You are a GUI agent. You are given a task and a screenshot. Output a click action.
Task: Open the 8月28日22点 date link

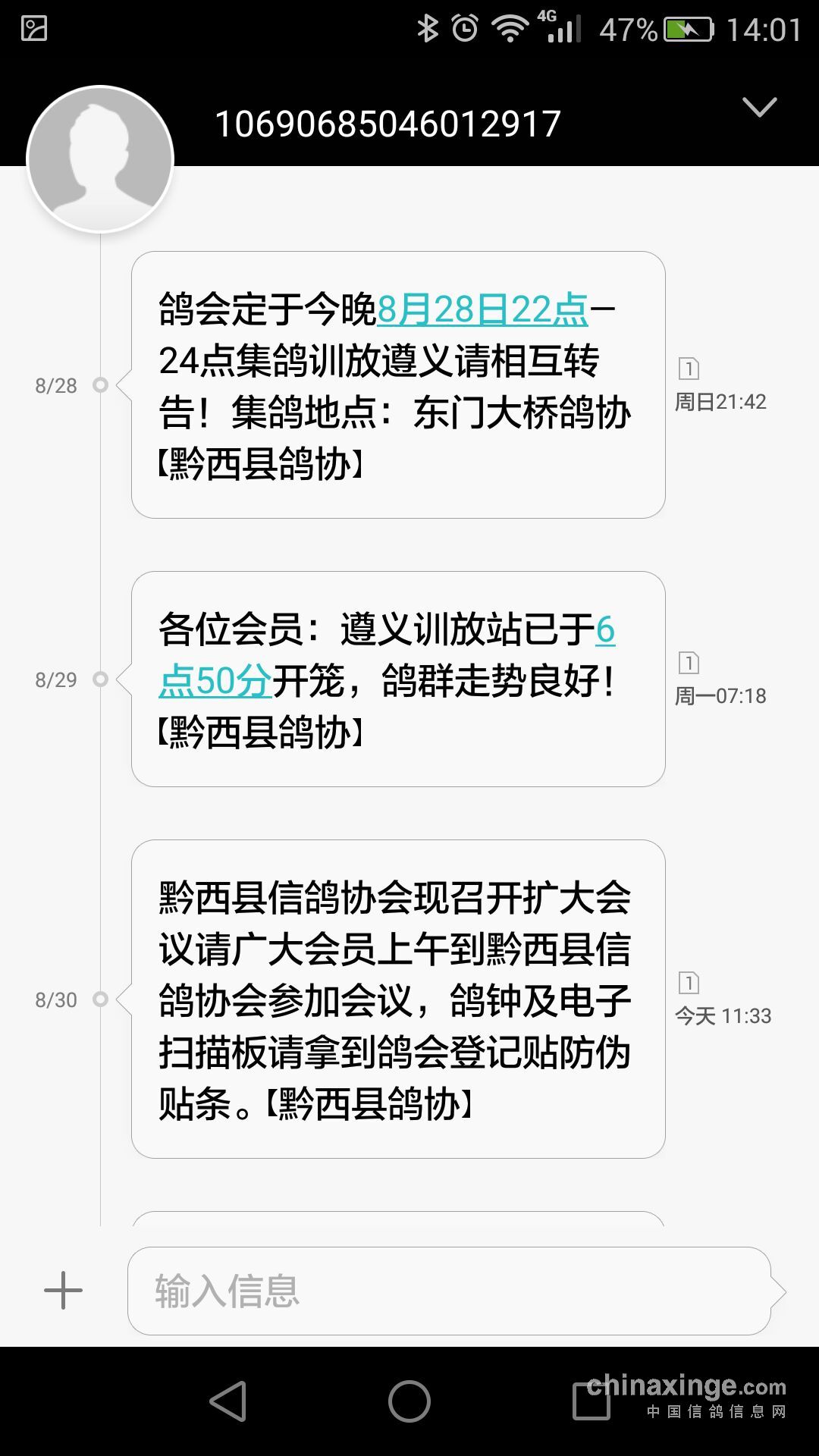coord(482,309)
